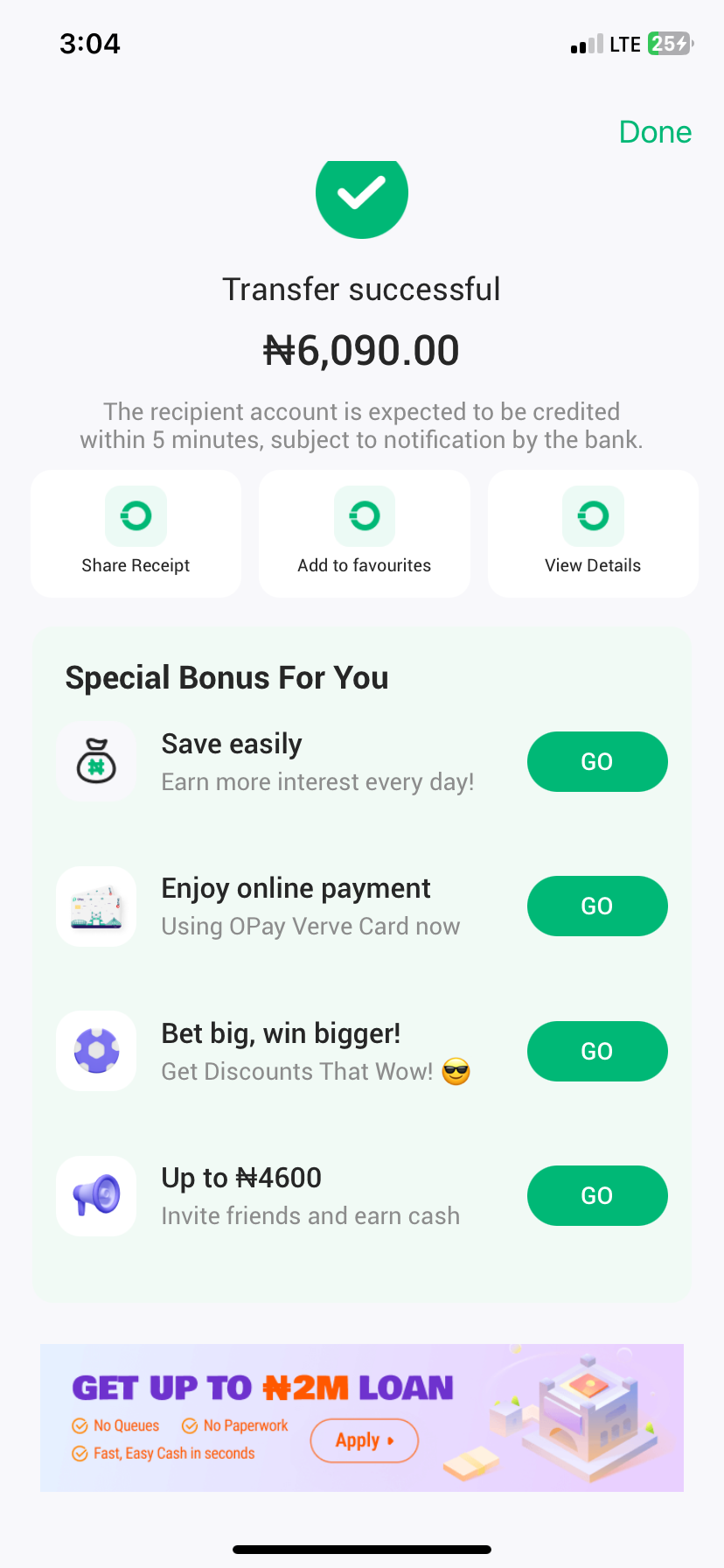Add recipient to favourites
Viewport: 724px width, 1568px height.
tap(364, 534)
